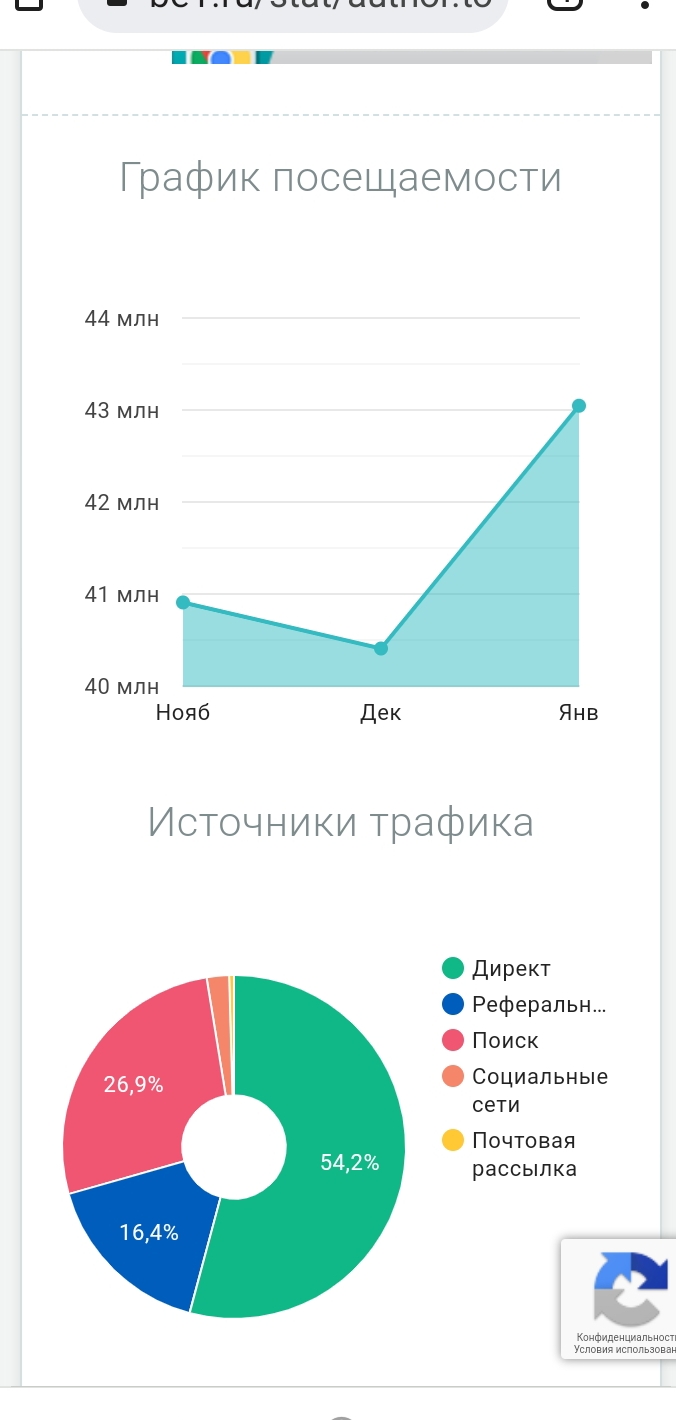Screen dimensions: 676x1420
Task: Tap the Янв data point on the chart
Action: pyautogui.click(x=579, y=405)
